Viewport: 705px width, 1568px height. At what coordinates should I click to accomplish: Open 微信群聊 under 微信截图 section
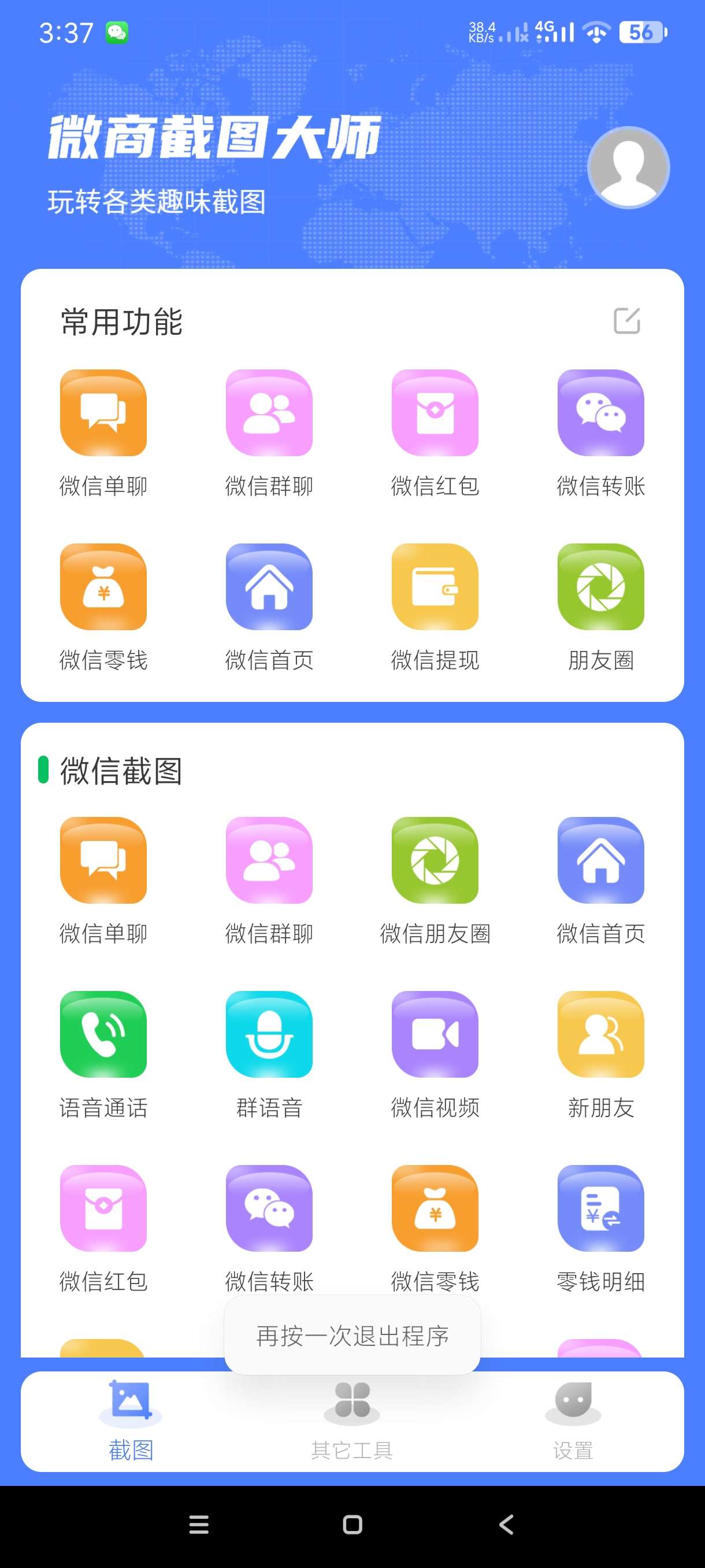coord(269,860)
